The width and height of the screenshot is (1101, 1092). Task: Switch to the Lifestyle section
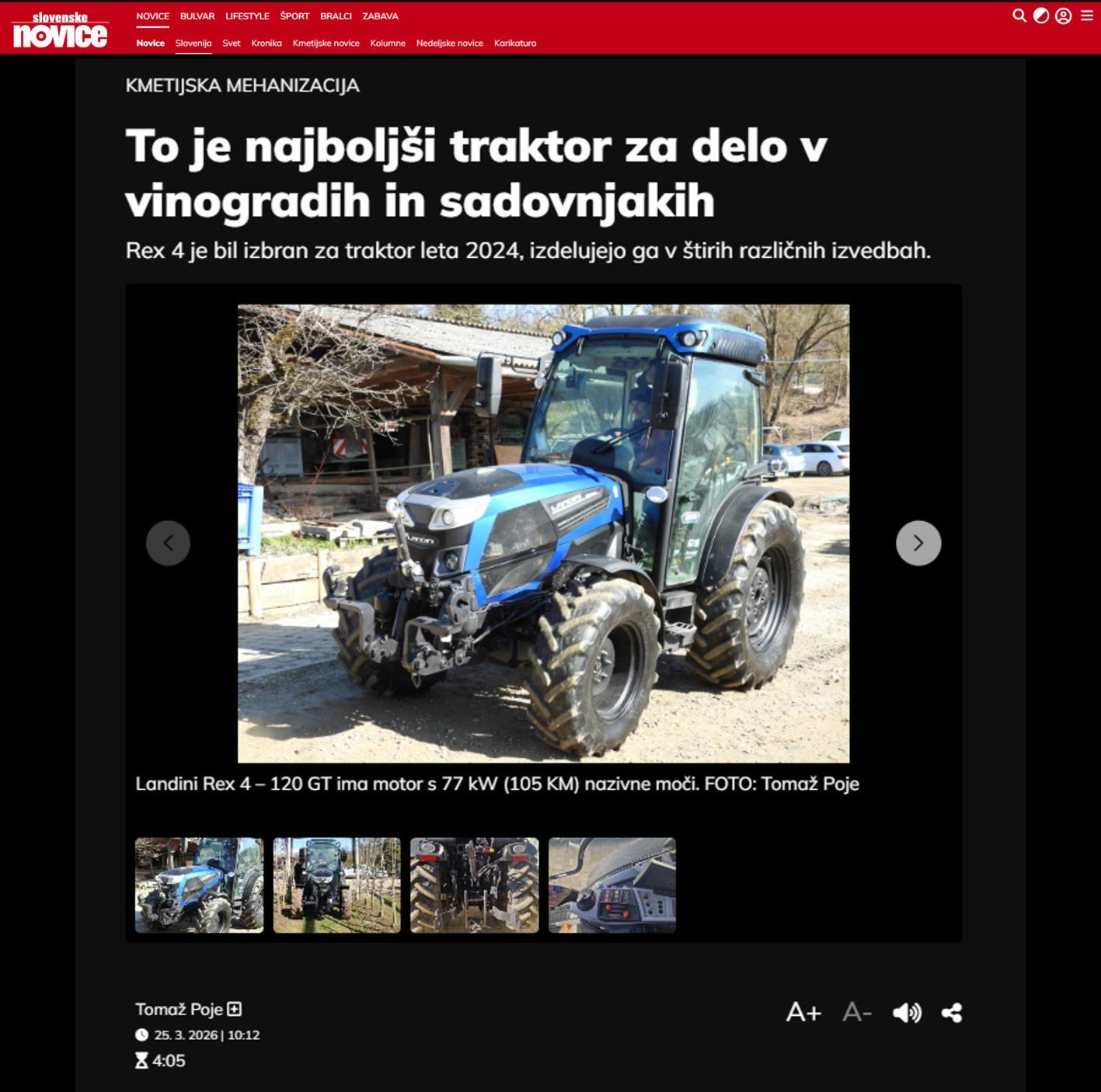click(x=247, y=16)
